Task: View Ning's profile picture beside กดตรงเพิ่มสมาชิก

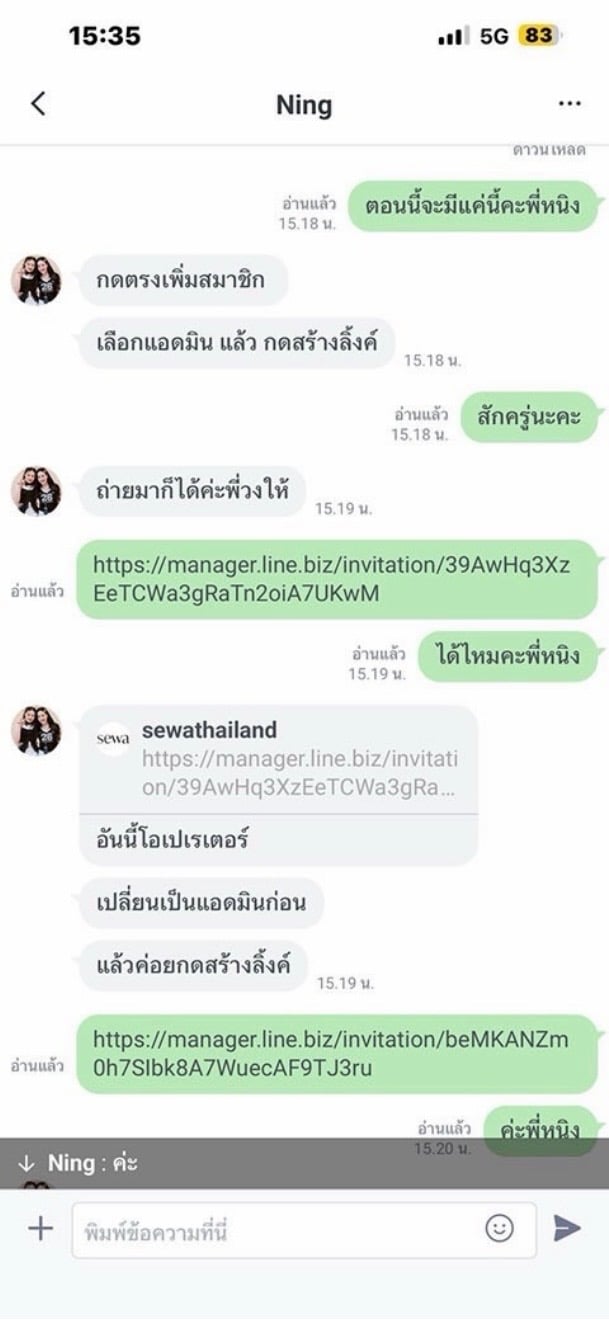Action: click(x=36, y=280)
